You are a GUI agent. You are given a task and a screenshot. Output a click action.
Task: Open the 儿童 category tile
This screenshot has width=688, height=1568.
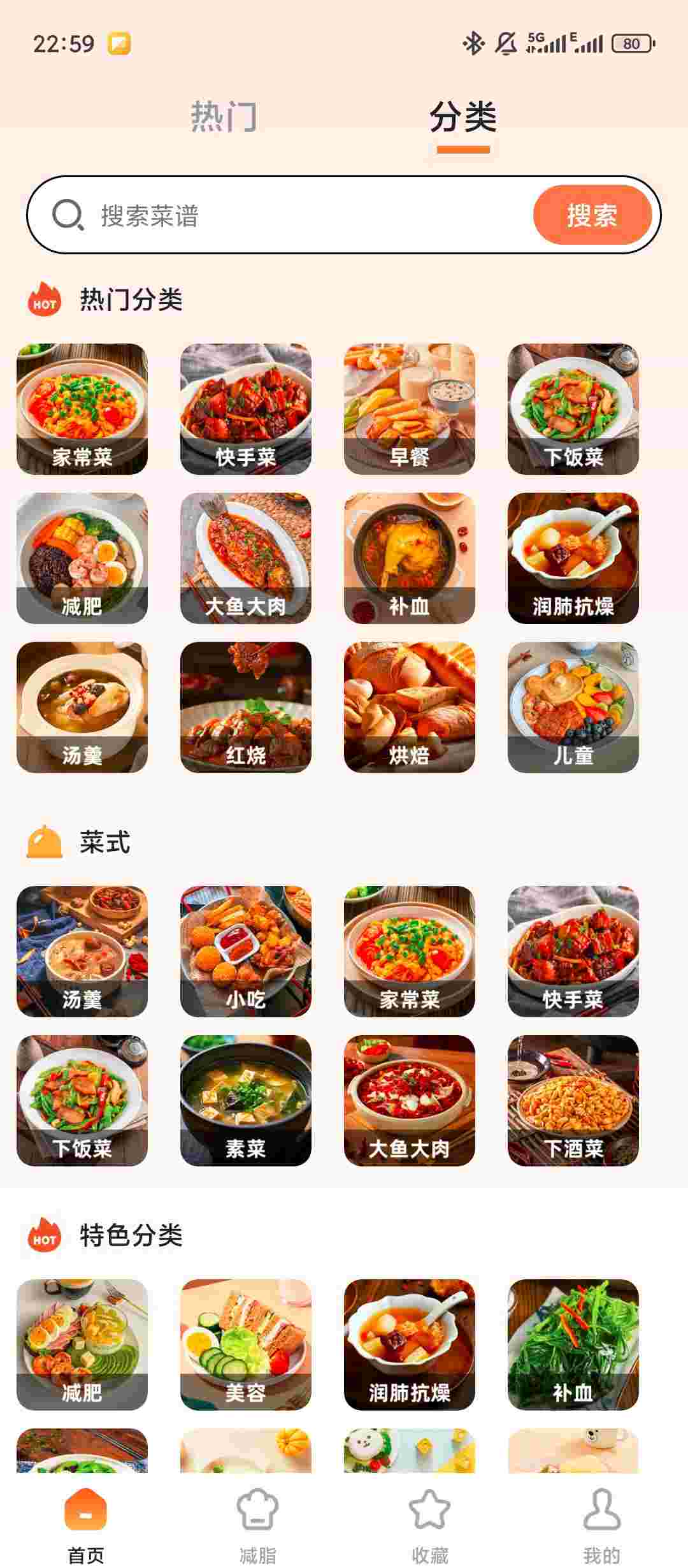tap(573, 708)
